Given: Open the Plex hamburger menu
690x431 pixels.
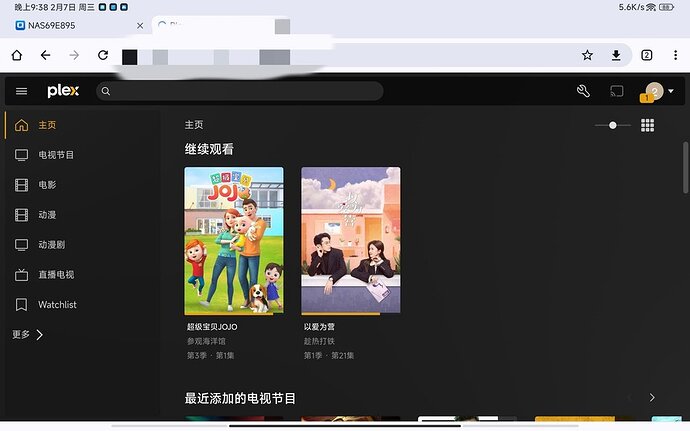Looking at the screenshot, I should tap(21, 91).
